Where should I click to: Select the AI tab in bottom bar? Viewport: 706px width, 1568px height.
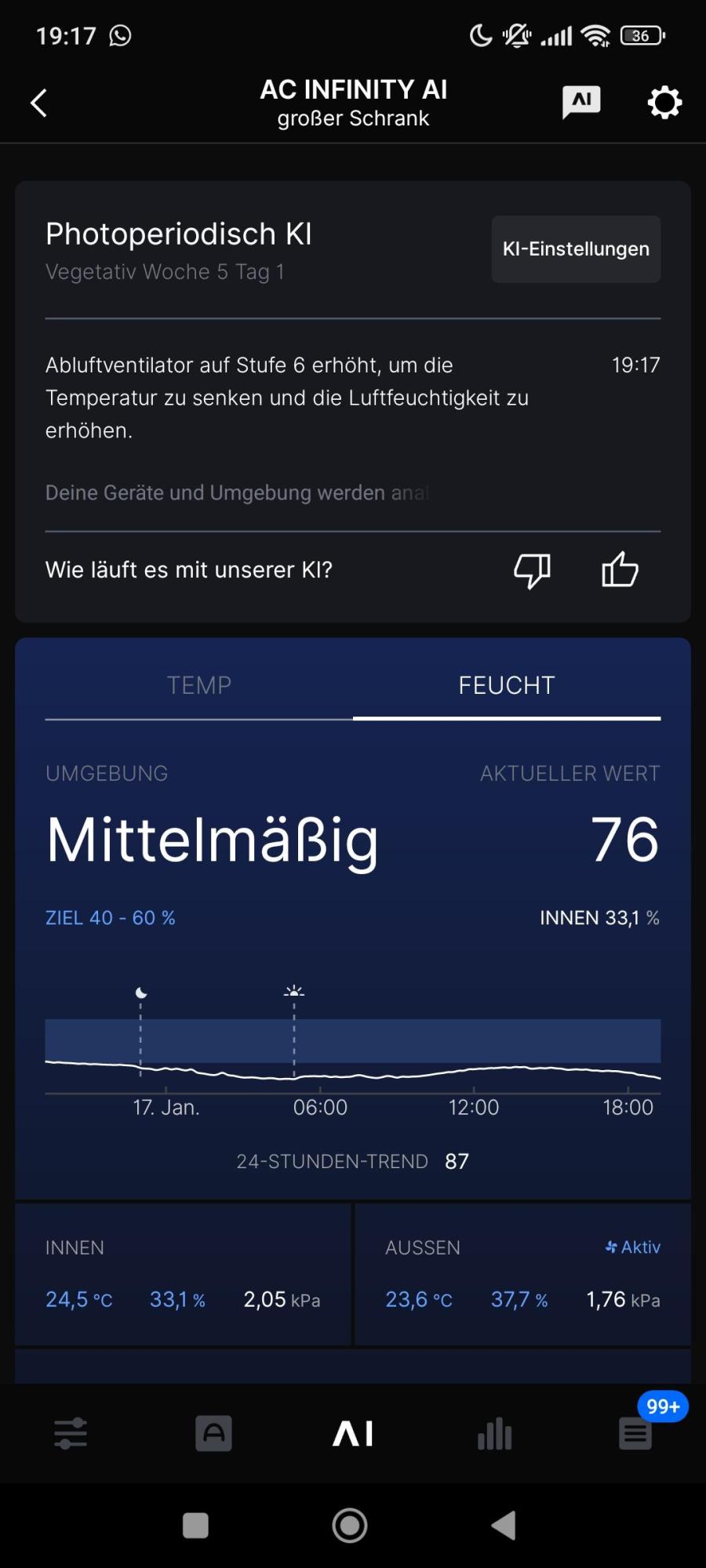tap(353, 1434)
